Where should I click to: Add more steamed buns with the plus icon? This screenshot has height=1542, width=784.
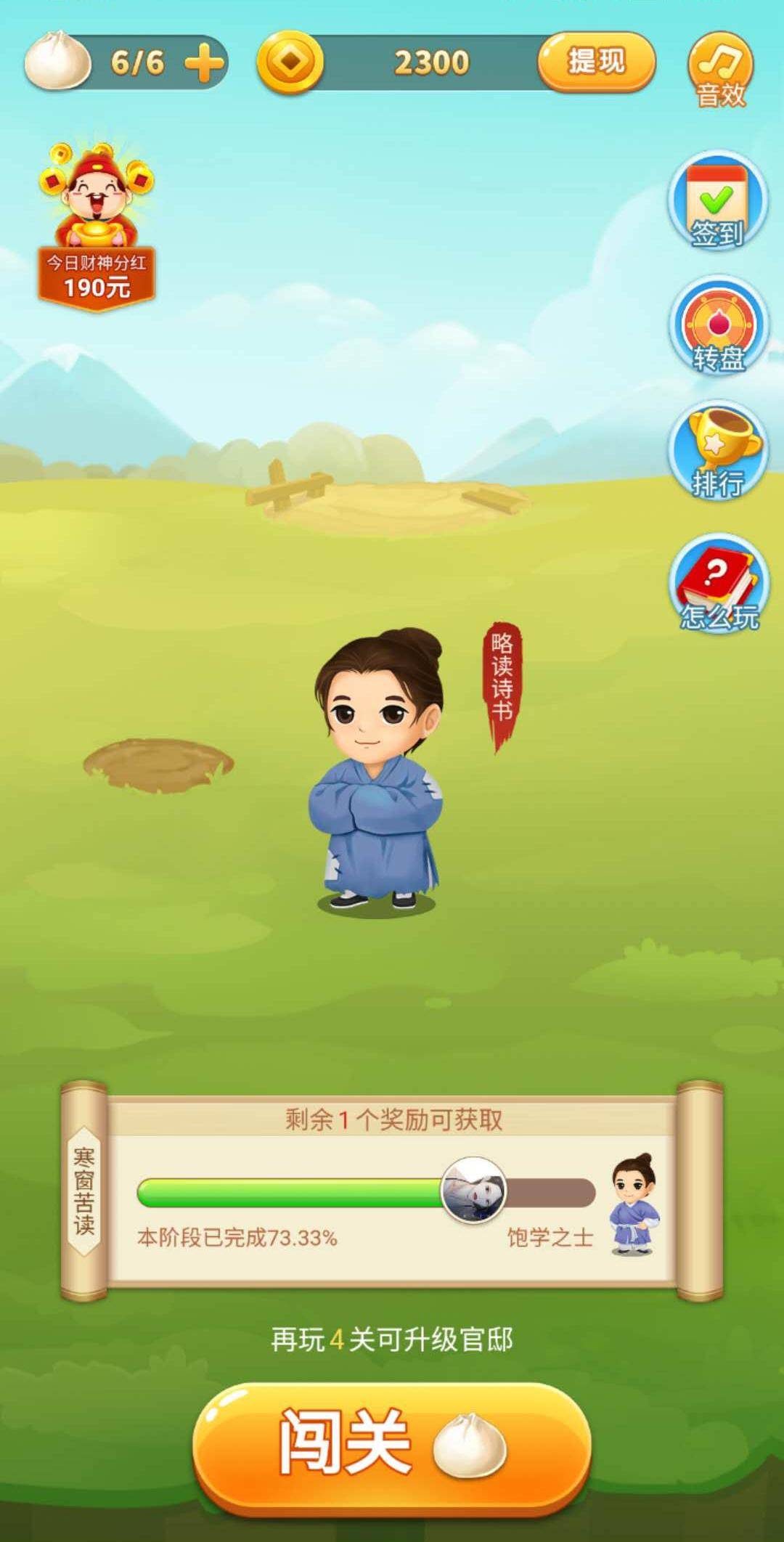204,63
